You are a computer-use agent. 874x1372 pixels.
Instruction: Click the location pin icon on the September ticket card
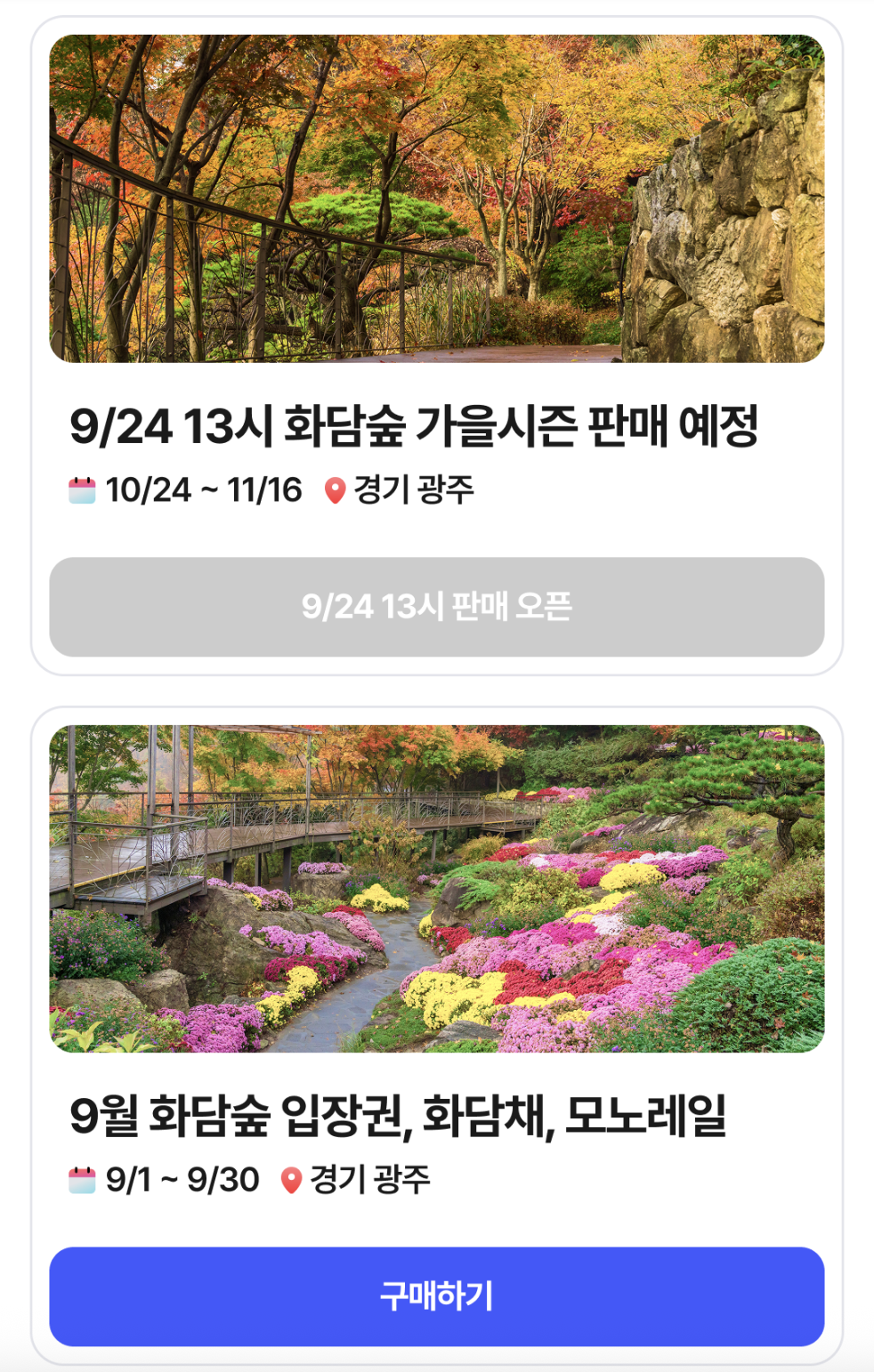293,1181
